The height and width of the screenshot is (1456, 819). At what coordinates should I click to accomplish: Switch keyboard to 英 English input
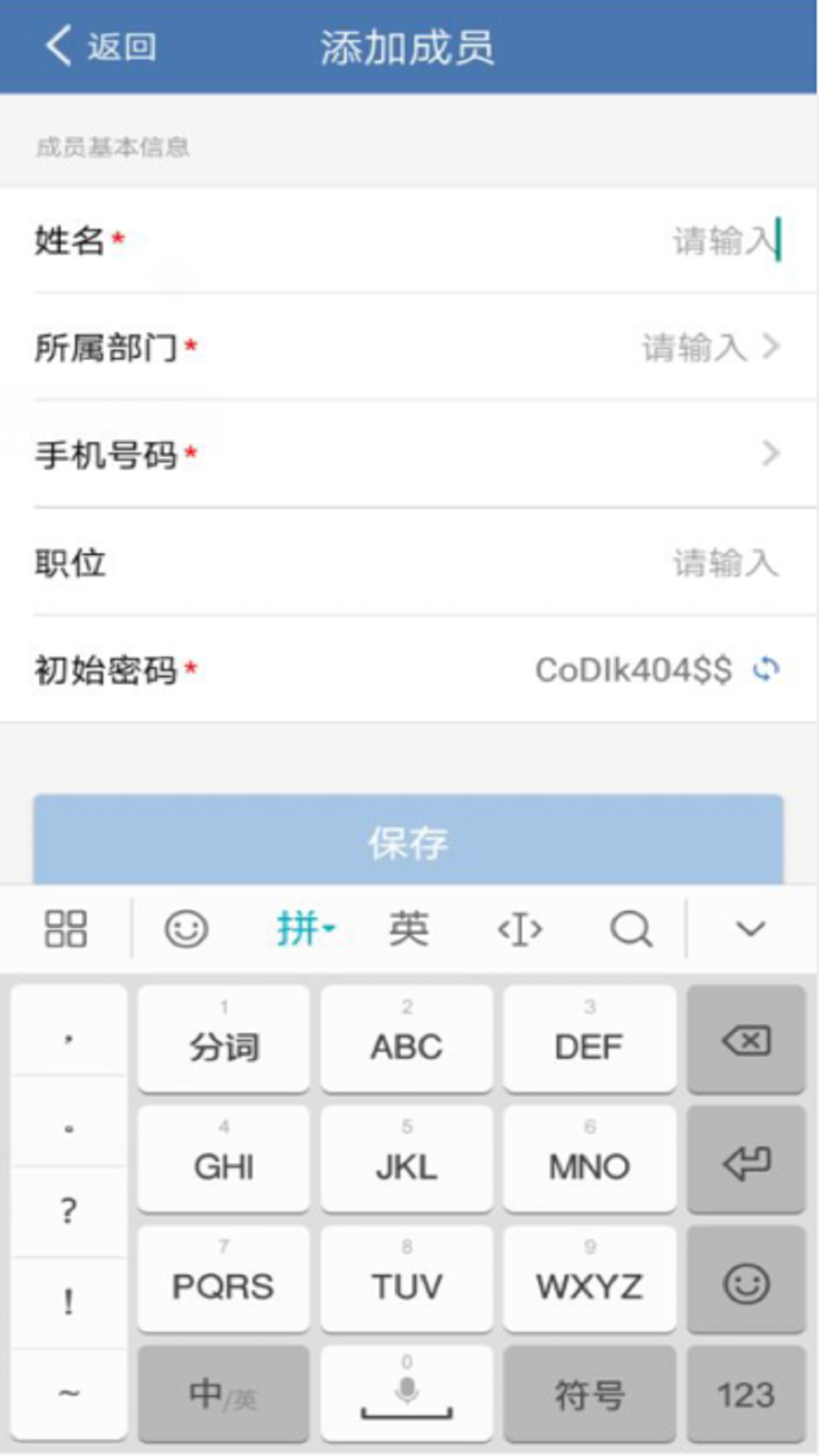tap(408, 929)
